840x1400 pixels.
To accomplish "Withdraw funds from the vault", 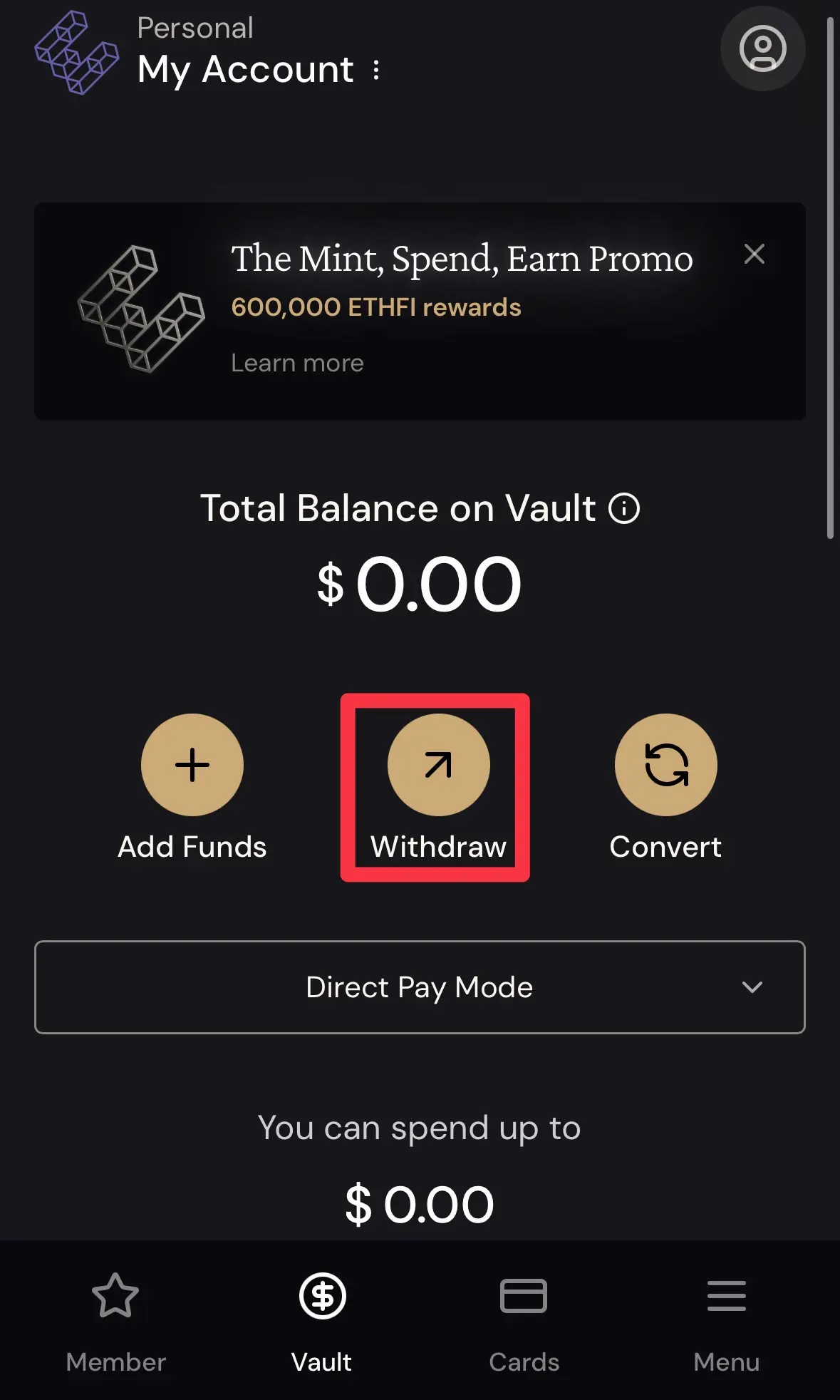I will (x=438, y=766).
